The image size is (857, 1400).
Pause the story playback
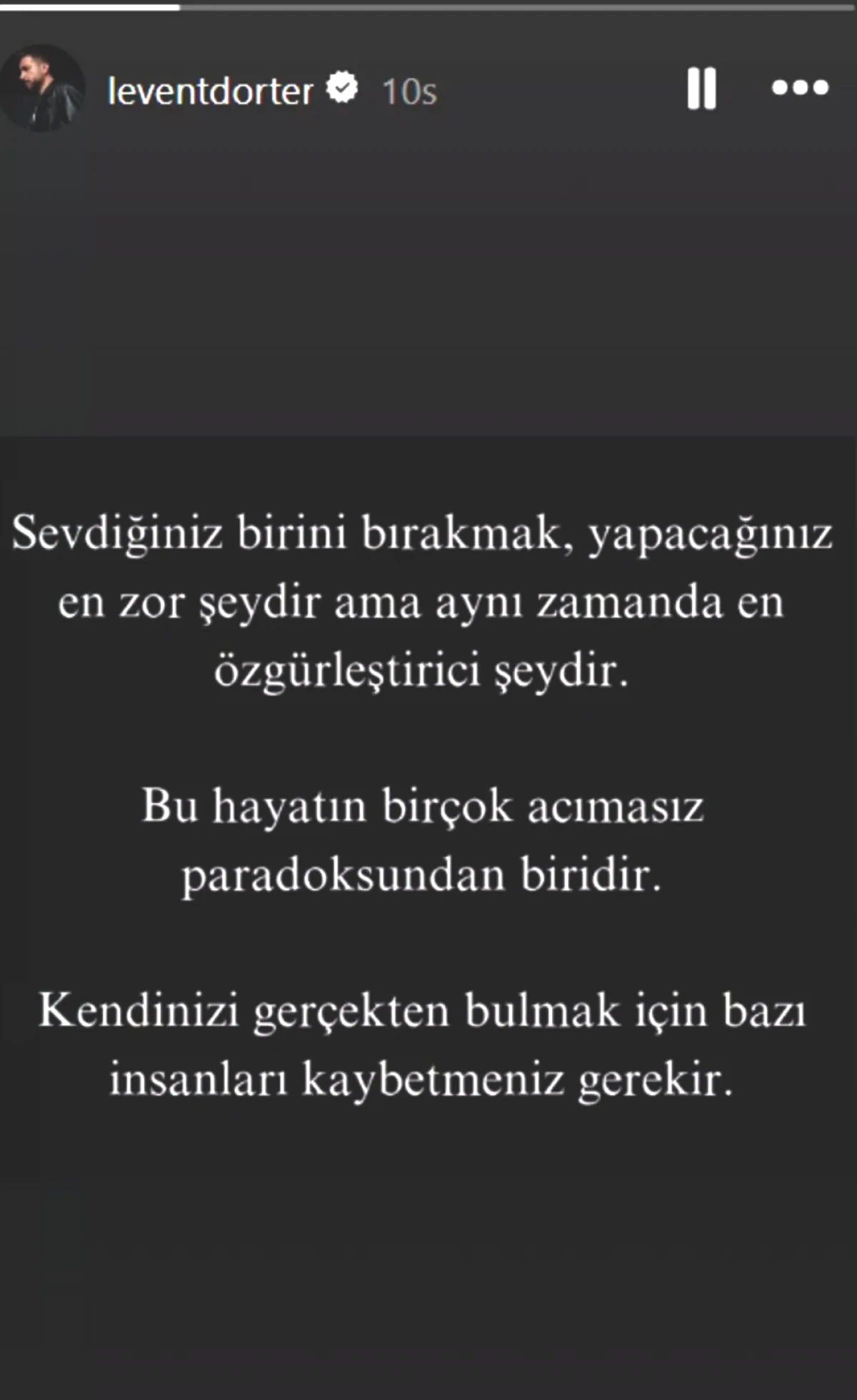coord(701,89)
